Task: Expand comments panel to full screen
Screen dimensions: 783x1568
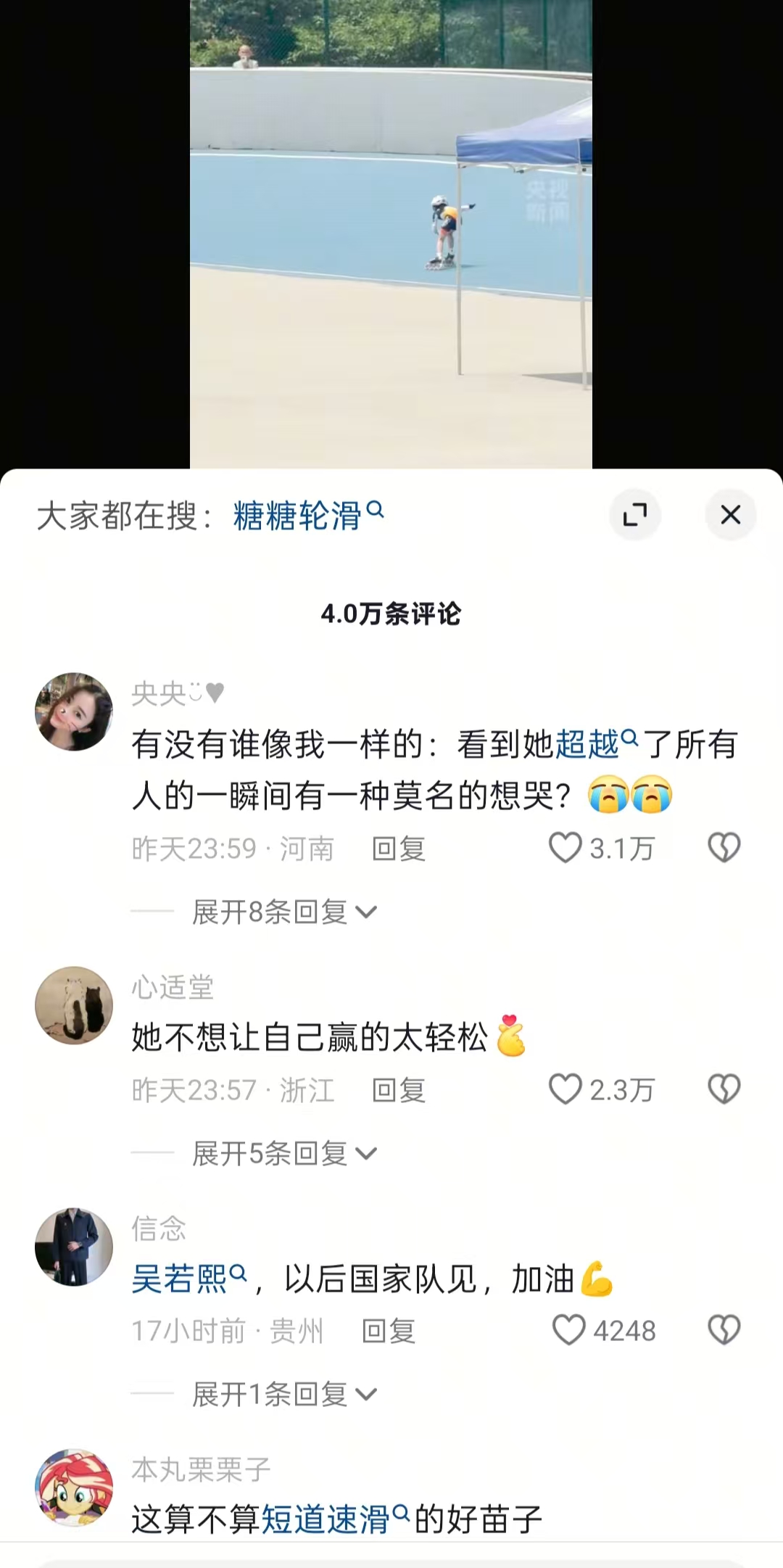Action: 635,515
